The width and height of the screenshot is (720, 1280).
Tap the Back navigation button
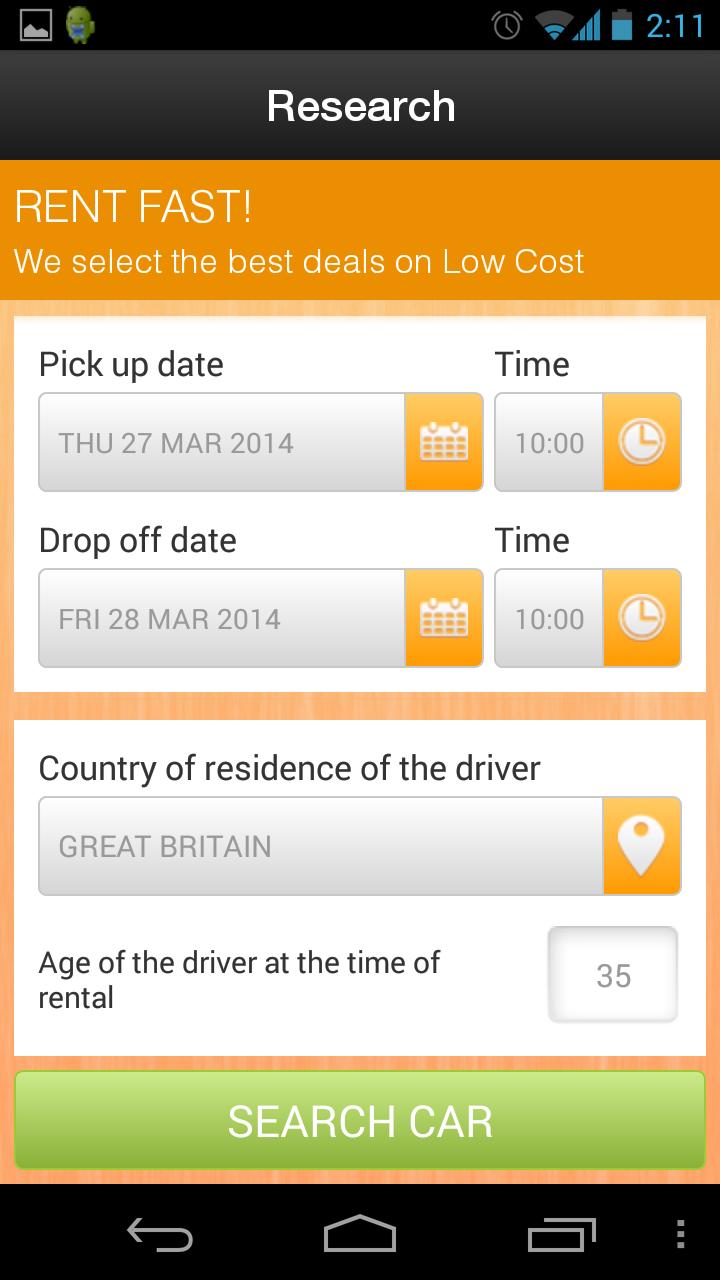(160, 1236)
